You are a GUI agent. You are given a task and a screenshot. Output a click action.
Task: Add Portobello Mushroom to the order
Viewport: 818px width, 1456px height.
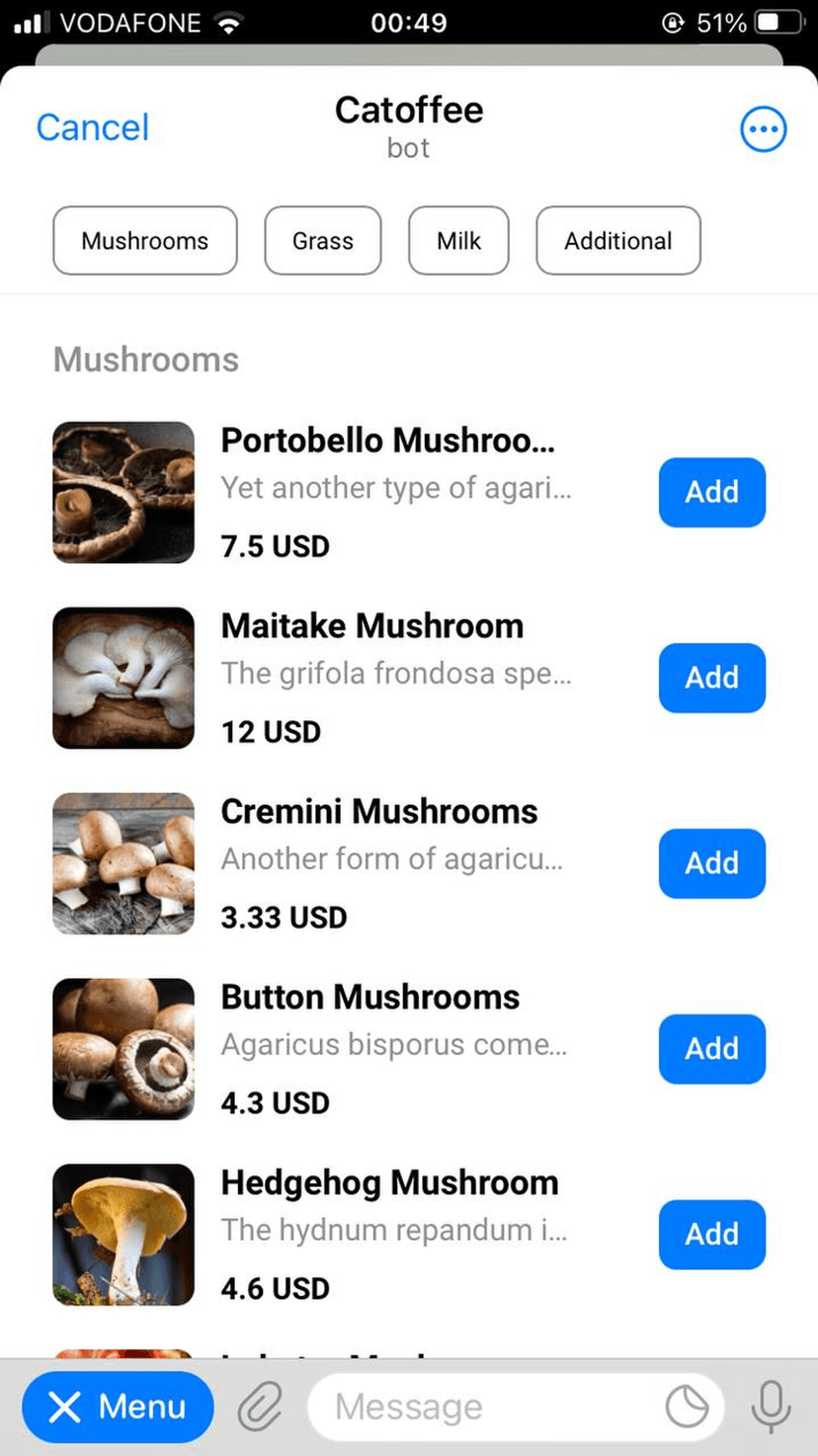tap(711, 492)
